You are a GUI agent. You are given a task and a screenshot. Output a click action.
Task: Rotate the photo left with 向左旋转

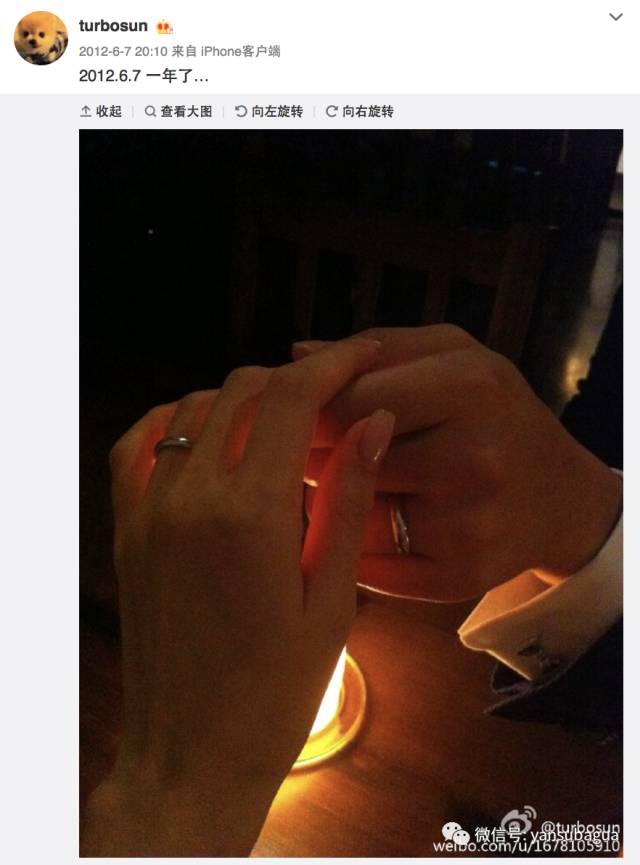(x=269, y=112)
